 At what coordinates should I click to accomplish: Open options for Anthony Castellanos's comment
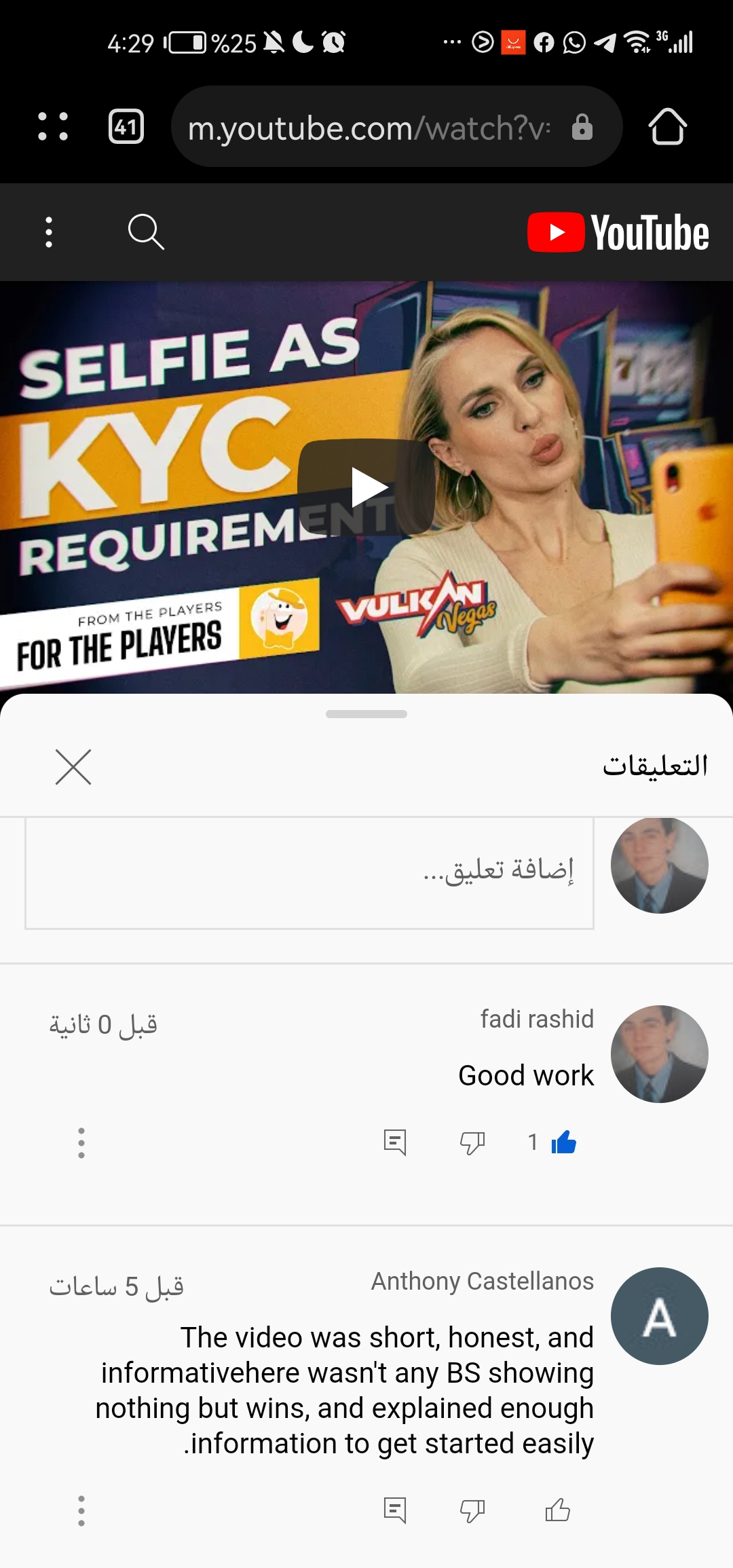coord(81,1510)
